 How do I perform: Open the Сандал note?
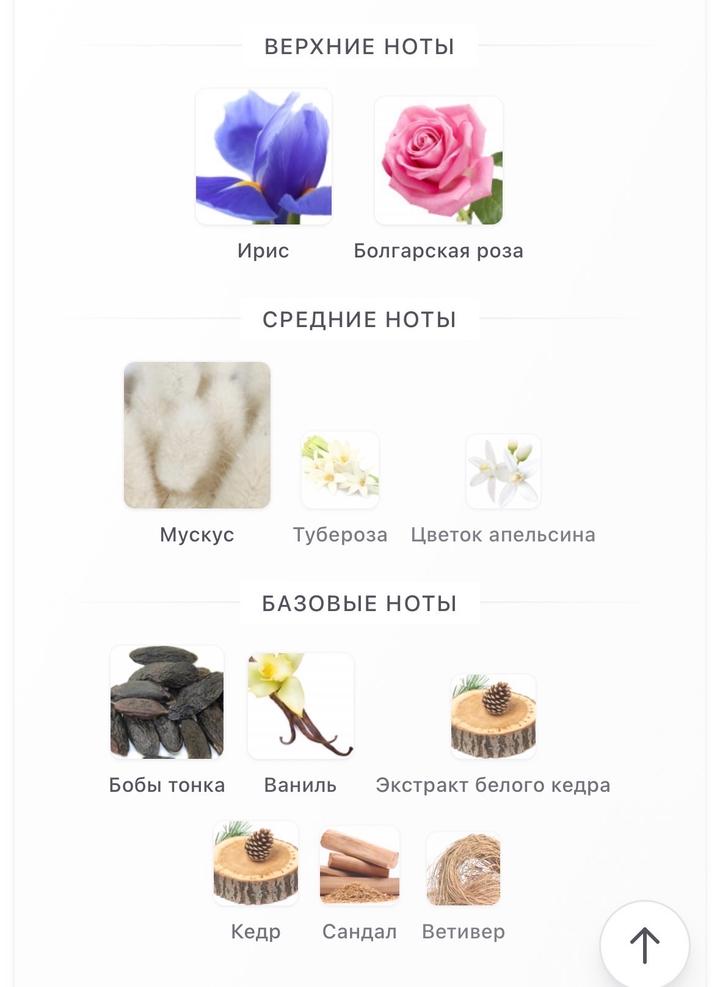[359, 866]
